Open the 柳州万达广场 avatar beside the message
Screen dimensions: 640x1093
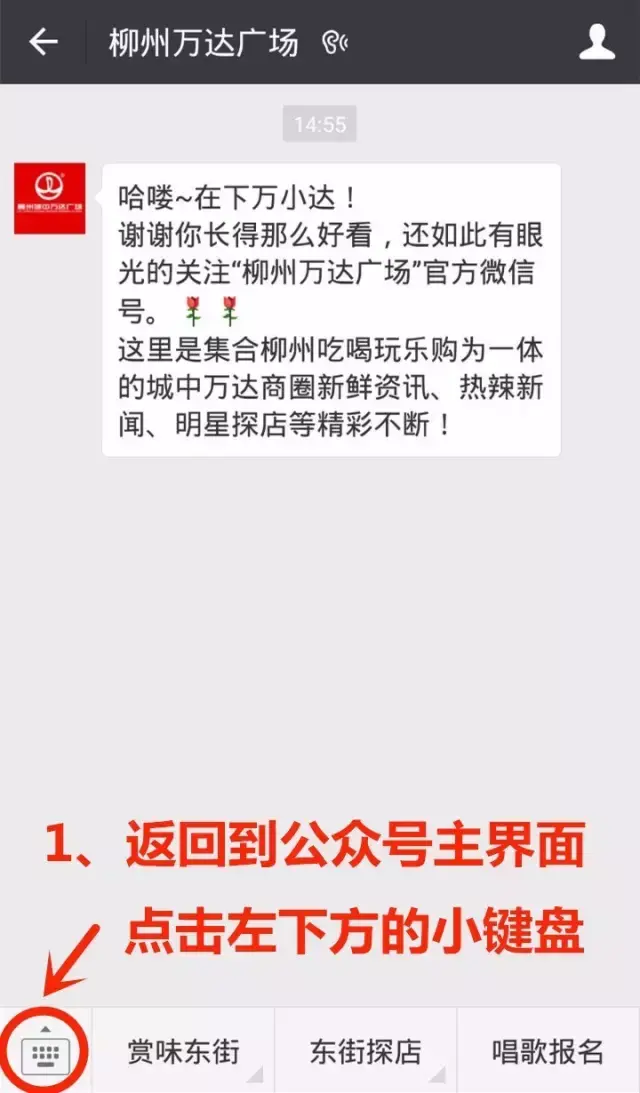pyautogui.click(x=49, y=198)
